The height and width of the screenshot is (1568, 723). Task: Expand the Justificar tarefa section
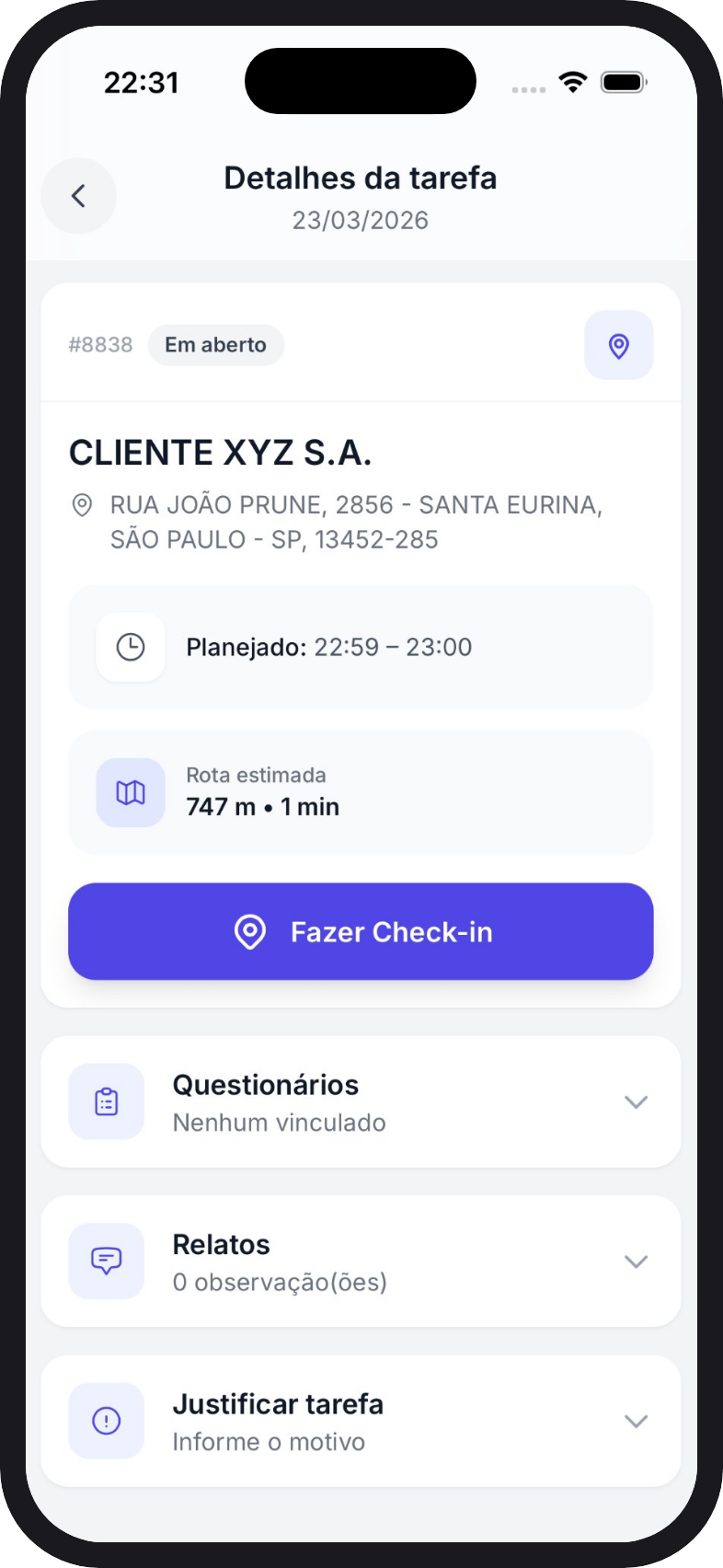point(636,1421)
